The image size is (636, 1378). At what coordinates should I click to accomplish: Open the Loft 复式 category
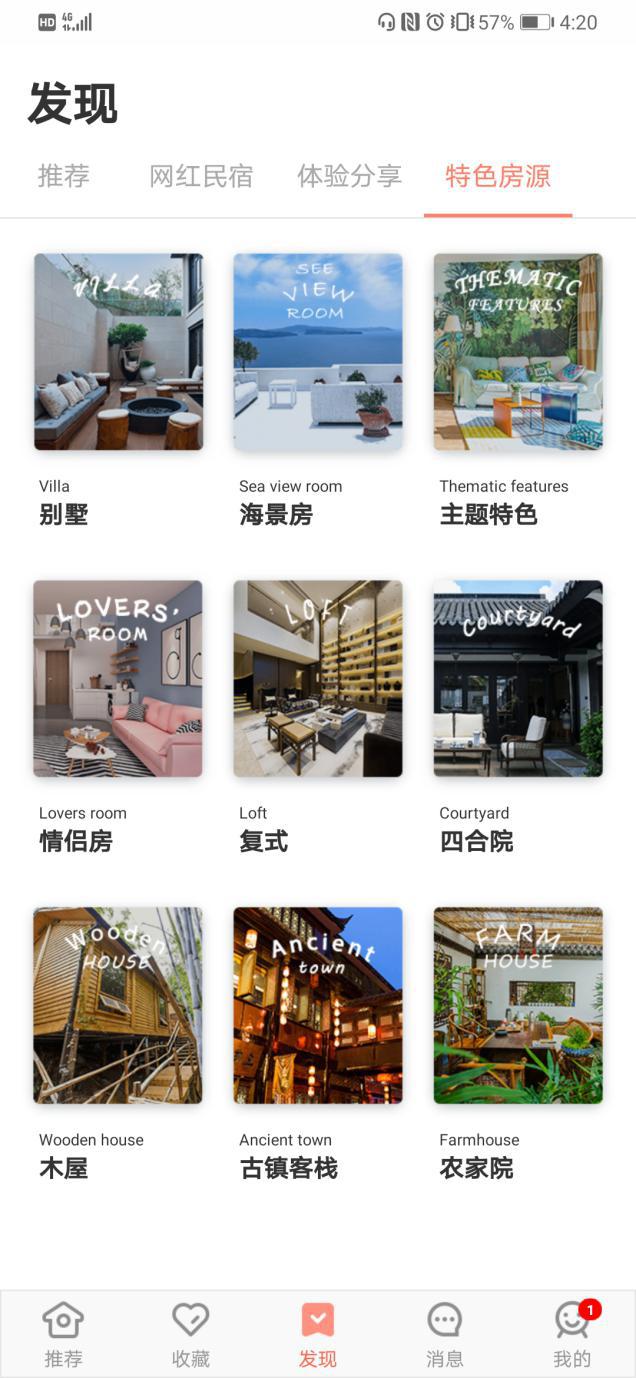click(318, 679)
